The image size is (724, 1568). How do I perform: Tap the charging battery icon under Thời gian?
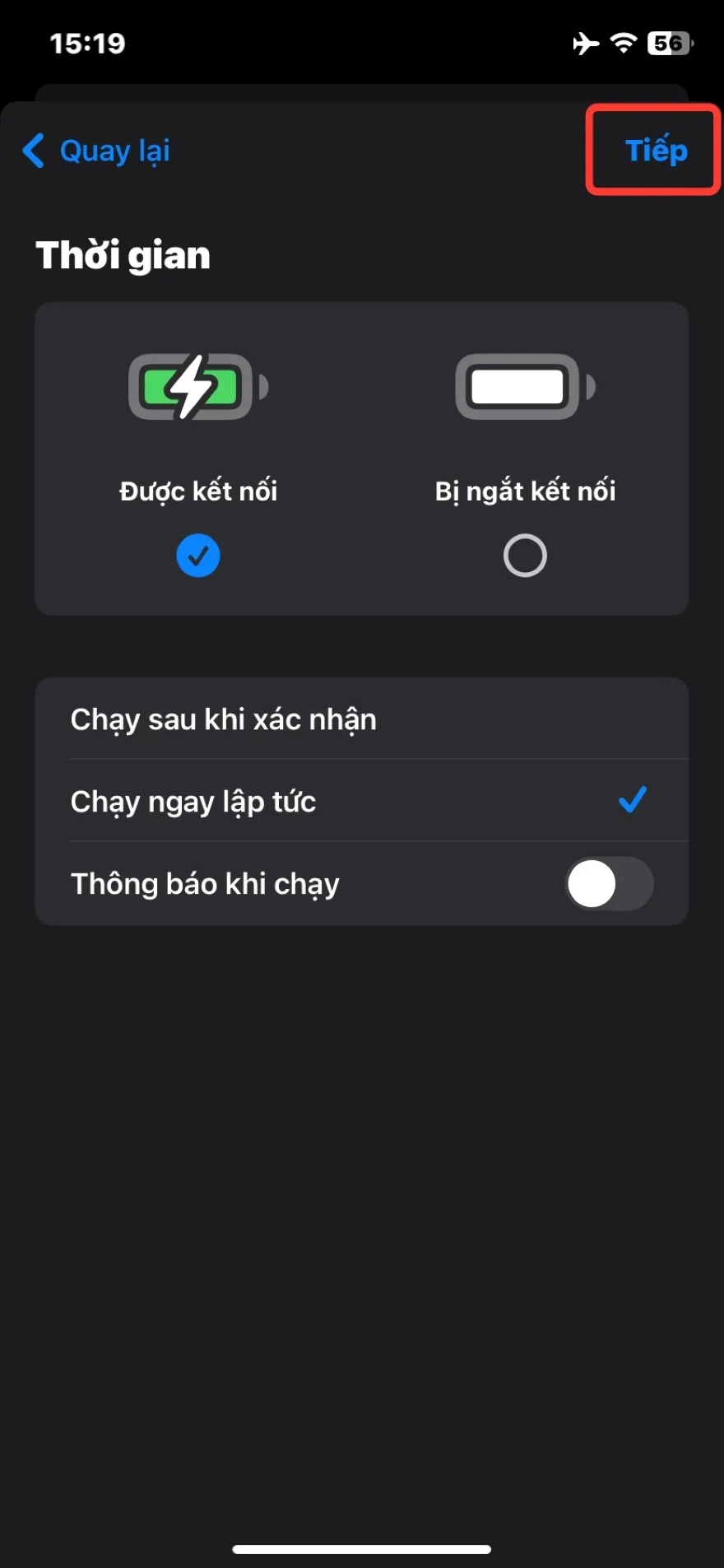[x=197, y=385]
